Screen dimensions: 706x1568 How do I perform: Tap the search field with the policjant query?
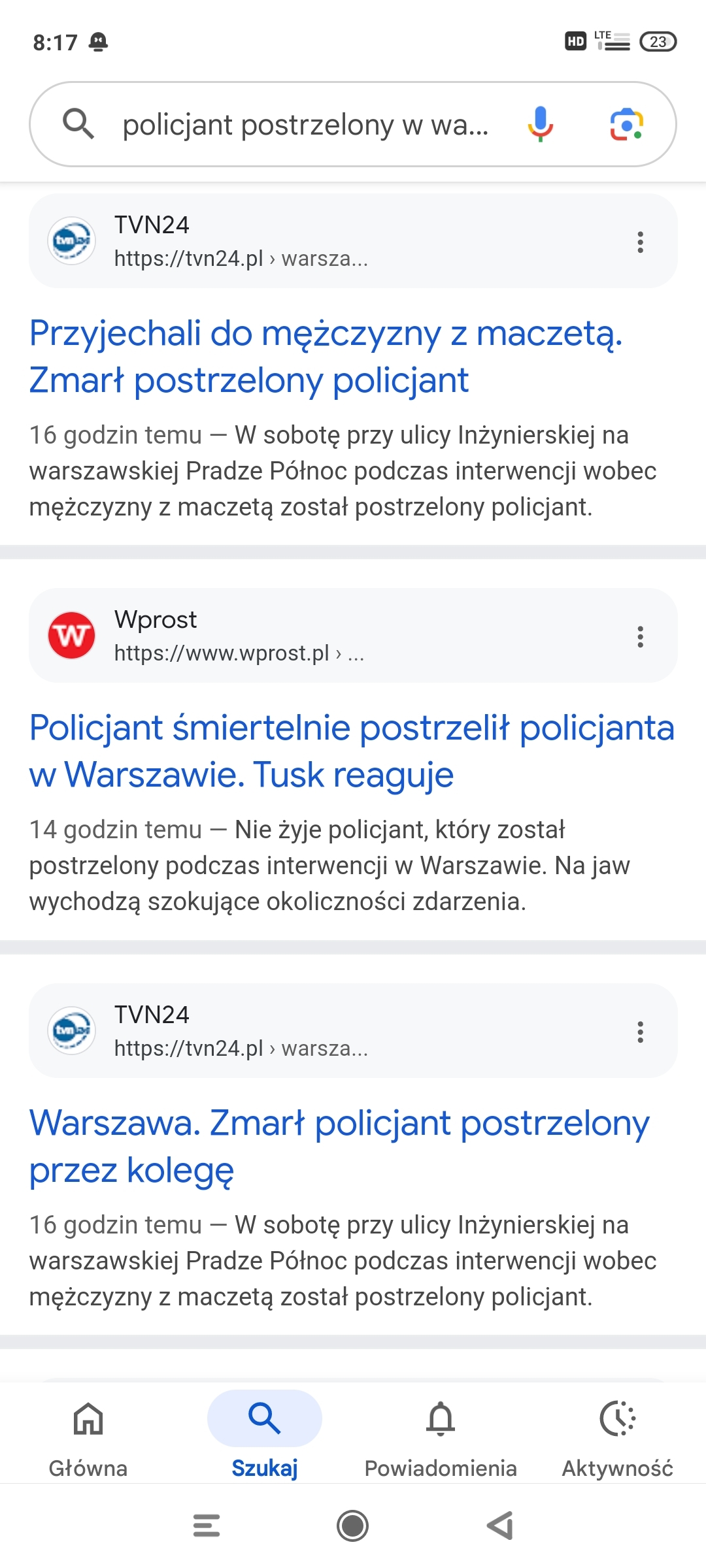tap(304, 125)
